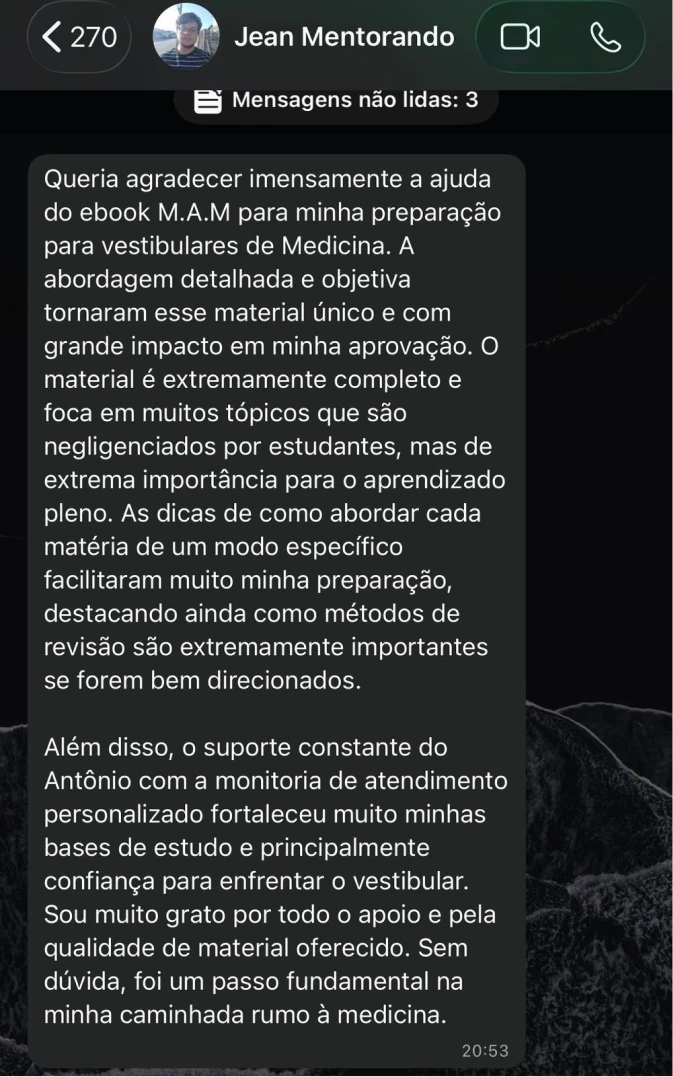Open Jean Mentorando's profile picture
The width and height of the screenshot is (673, 1077).
pyautogui.click(x=185, y=38)
